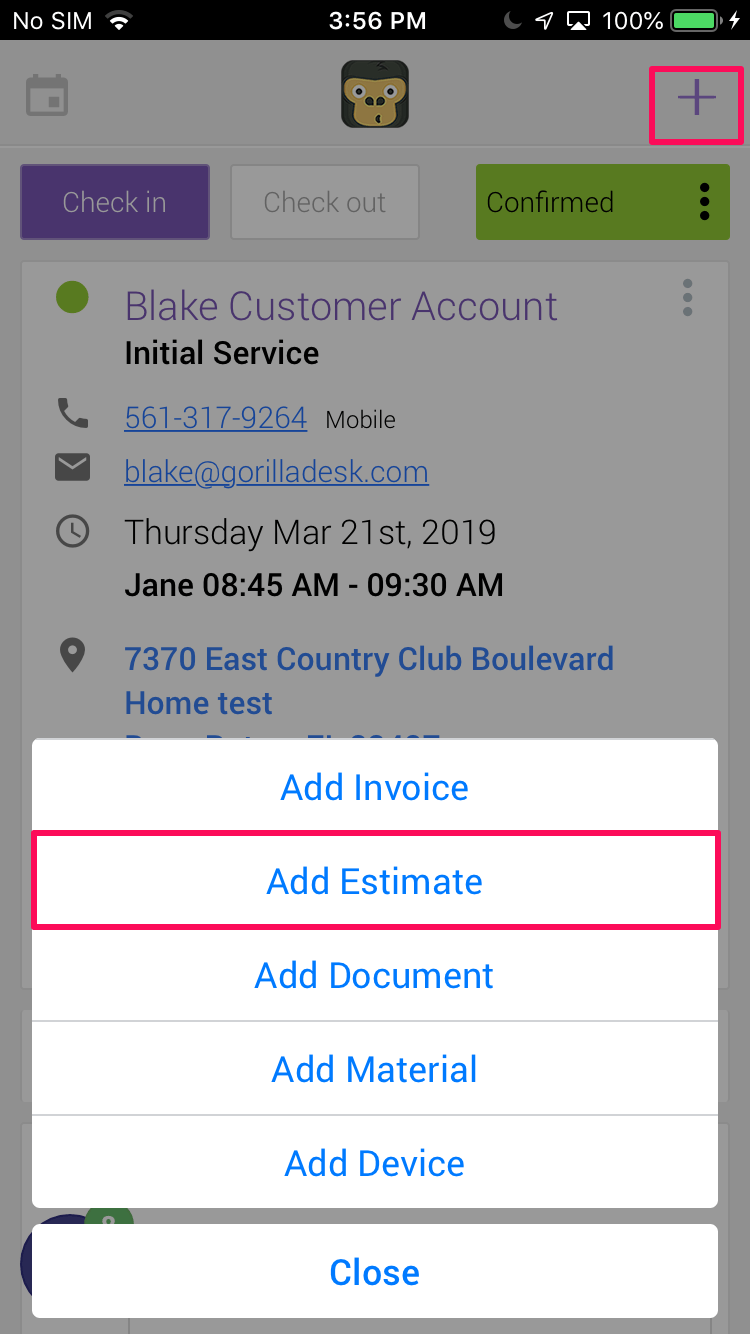Select Add Device from the list
750x1334 pixels.
coord(375,1163)
